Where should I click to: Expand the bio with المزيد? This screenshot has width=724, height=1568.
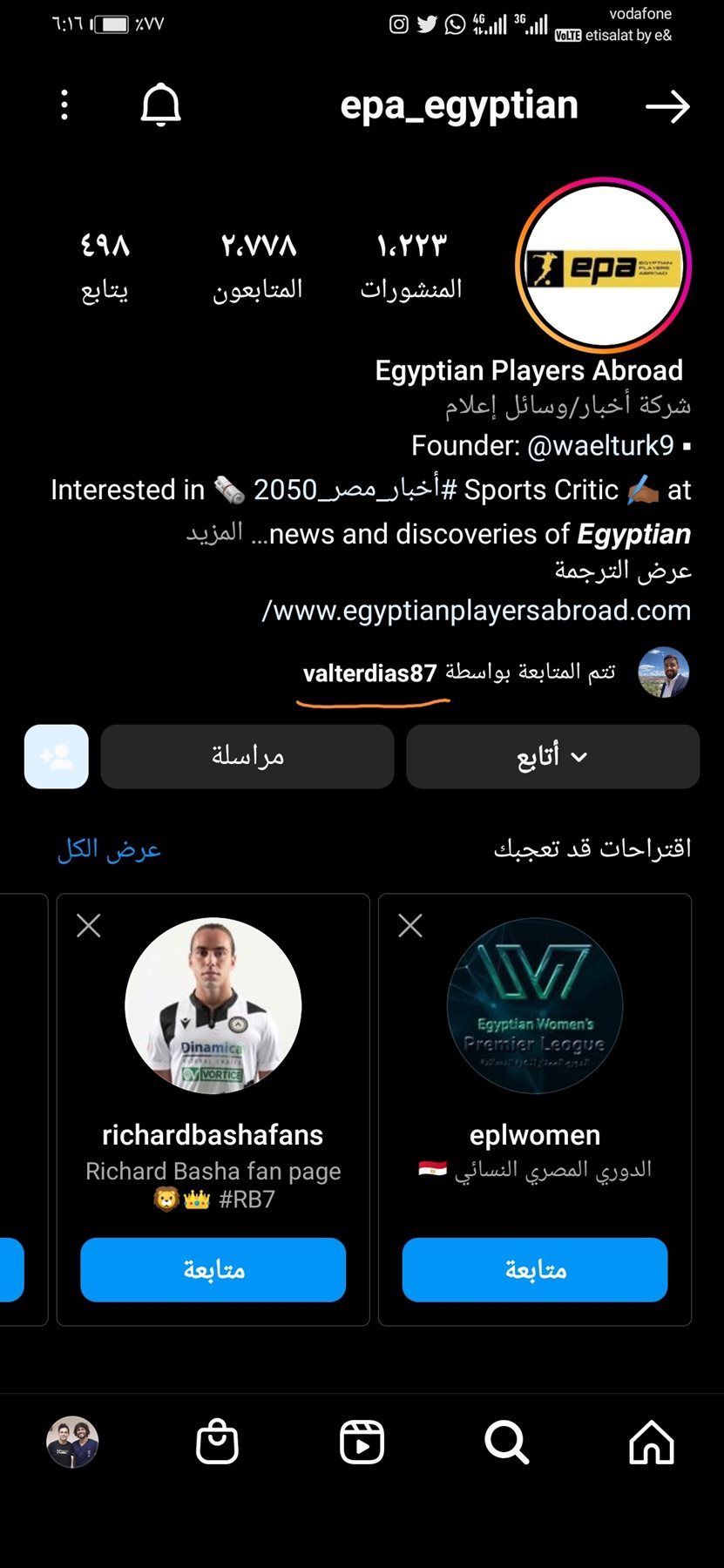[214, 533]
